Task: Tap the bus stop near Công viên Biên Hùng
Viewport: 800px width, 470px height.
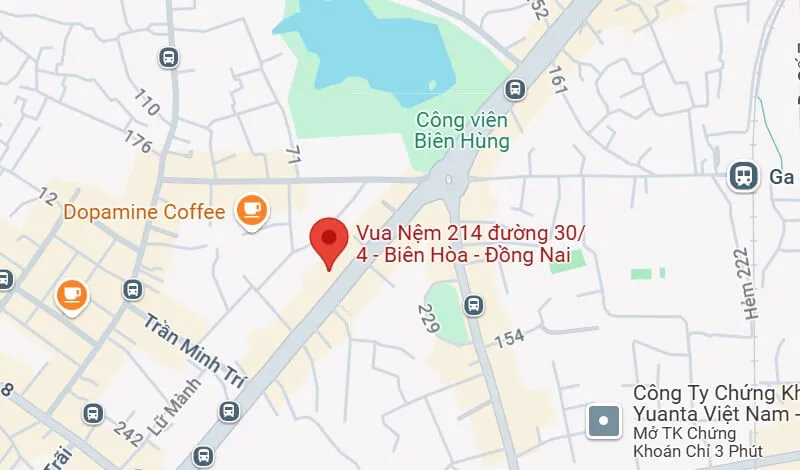Action: point(516,89)
